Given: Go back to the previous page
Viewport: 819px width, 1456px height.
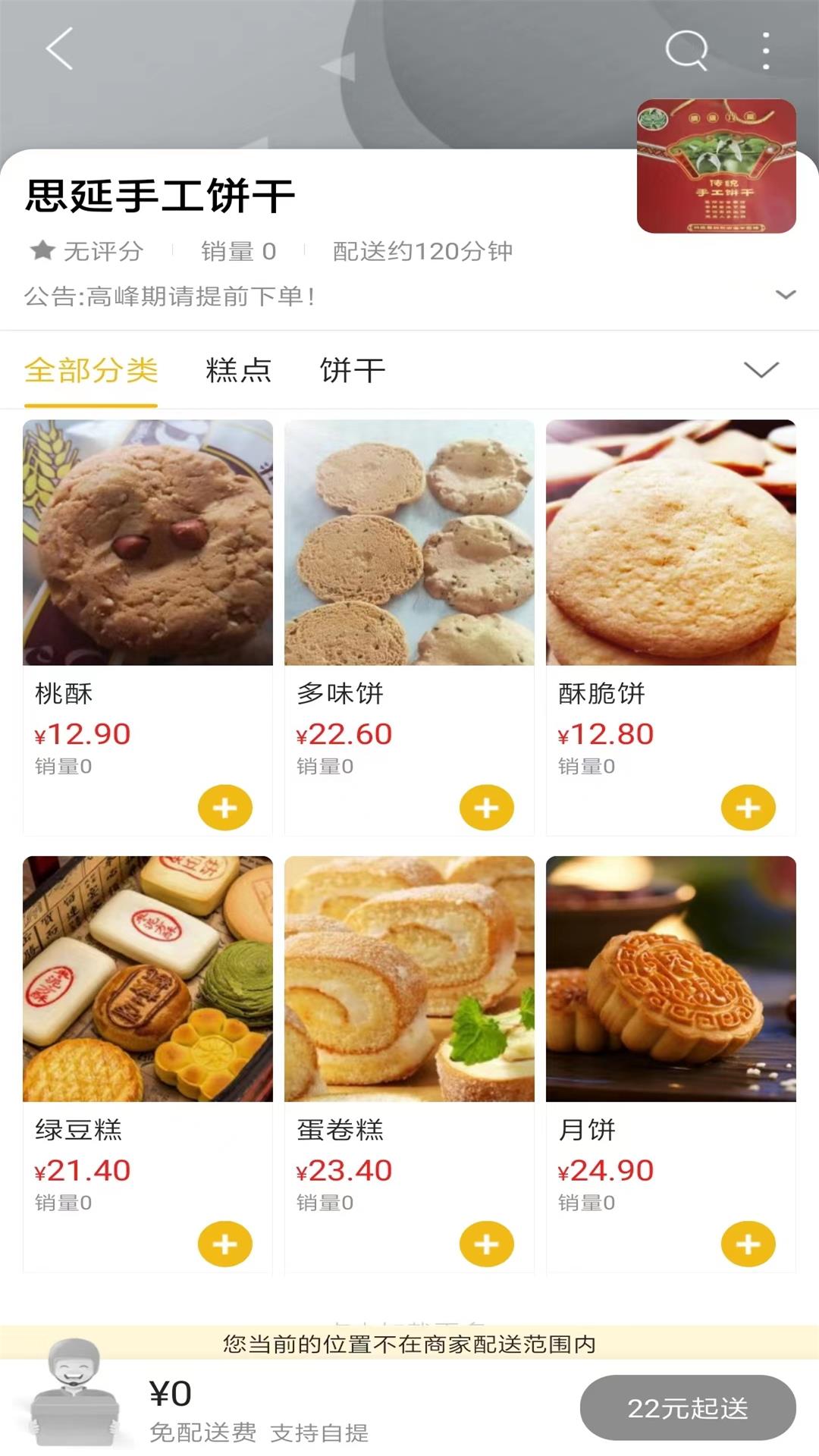Looking at the screenshot, I should coord(59,49).
